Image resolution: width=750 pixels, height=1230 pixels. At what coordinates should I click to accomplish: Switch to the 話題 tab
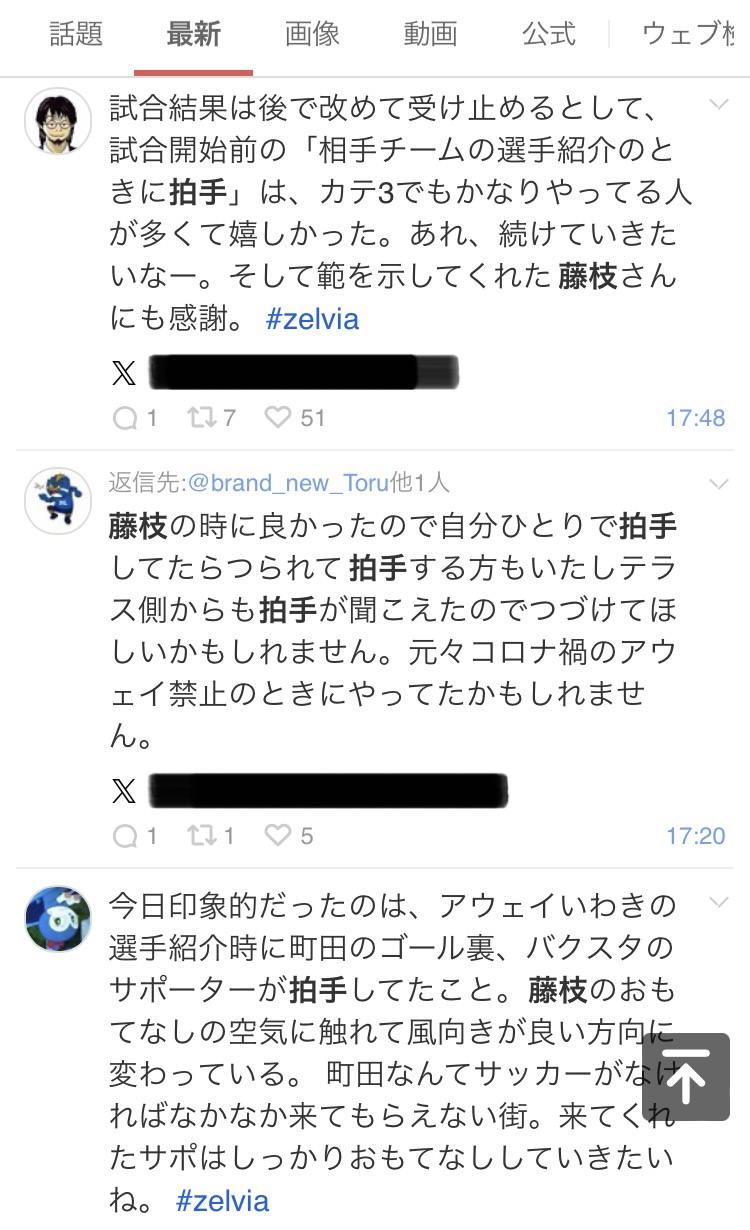point(76,35)
